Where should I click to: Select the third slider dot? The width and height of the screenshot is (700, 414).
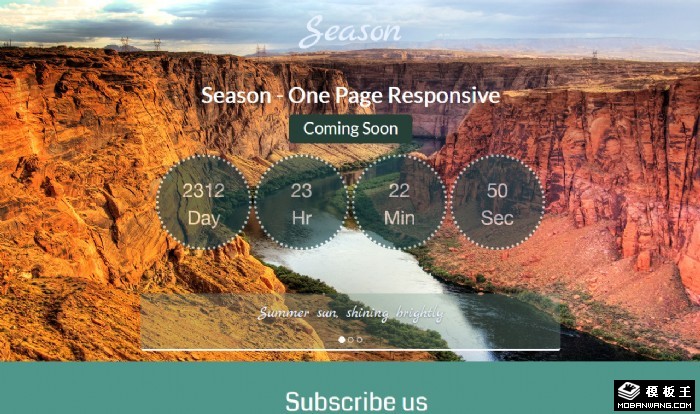(360, 340)
